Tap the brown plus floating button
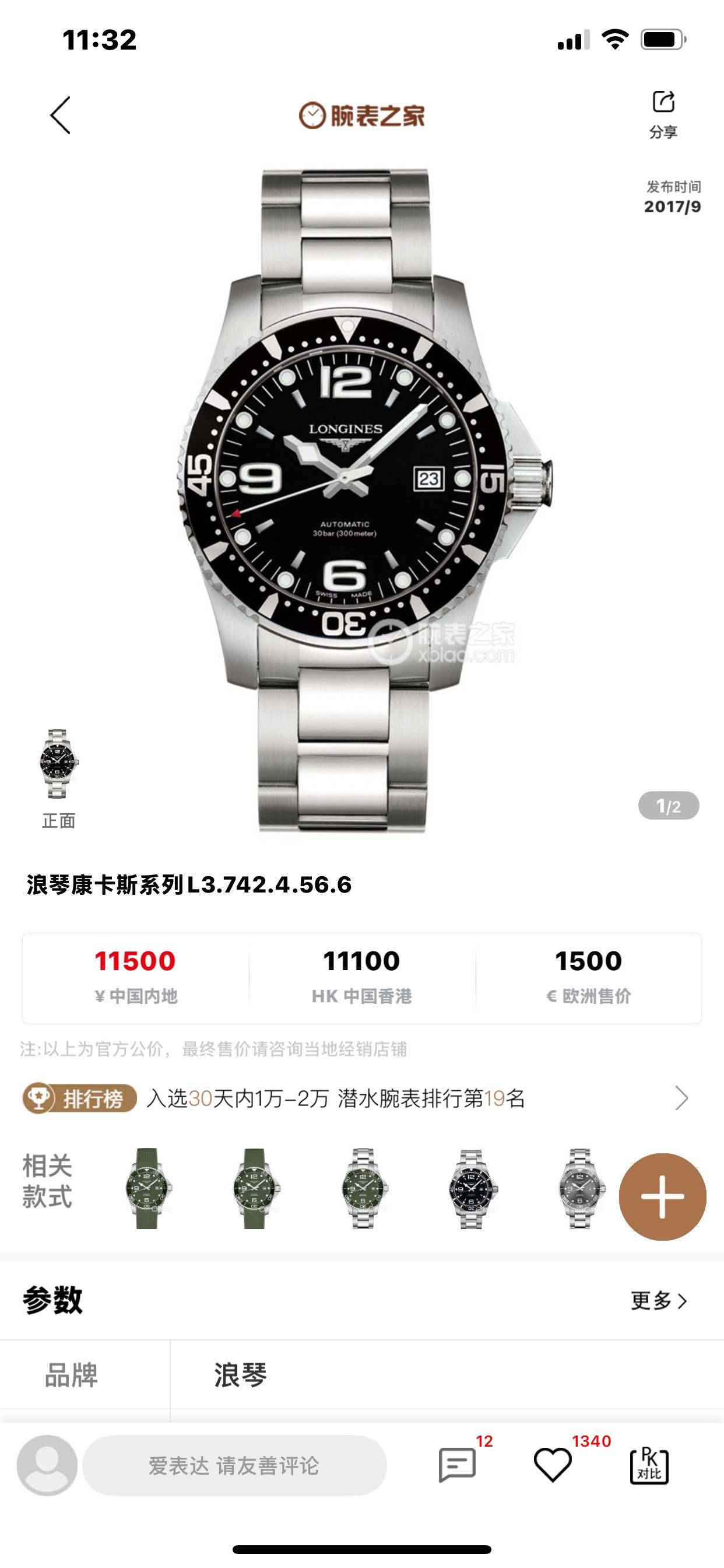 [x=662, y=1196]
